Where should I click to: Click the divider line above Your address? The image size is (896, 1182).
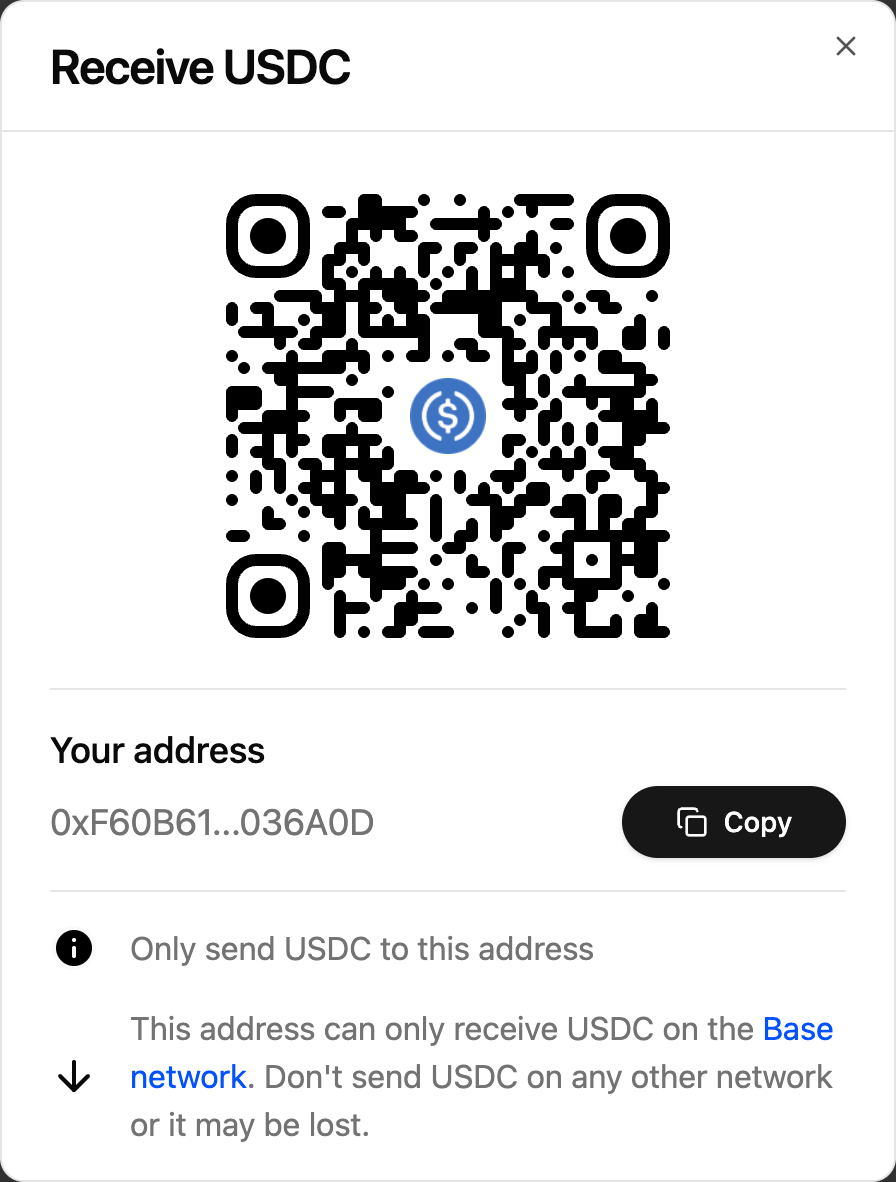point(448,690)
